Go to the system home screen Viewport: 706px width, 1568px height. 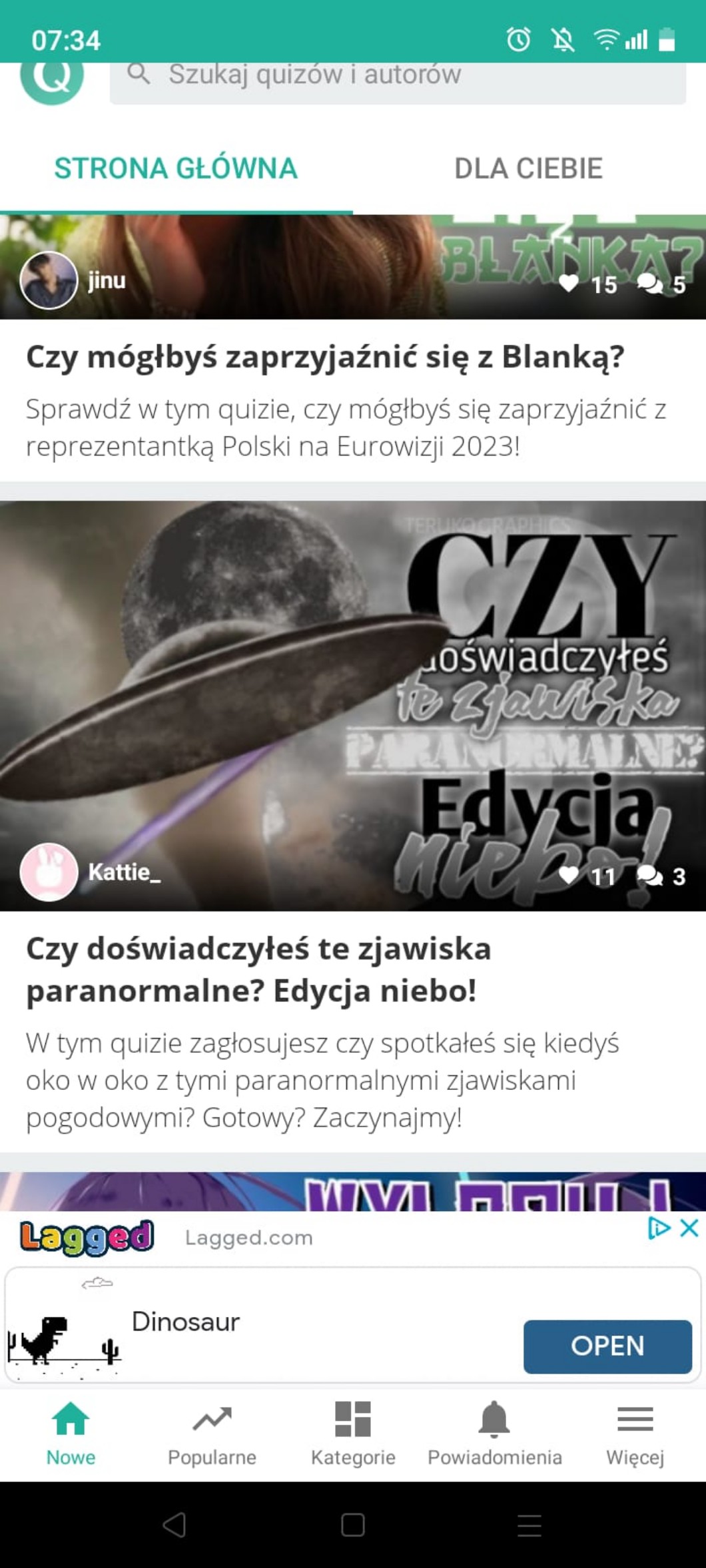coord(352,1525)
